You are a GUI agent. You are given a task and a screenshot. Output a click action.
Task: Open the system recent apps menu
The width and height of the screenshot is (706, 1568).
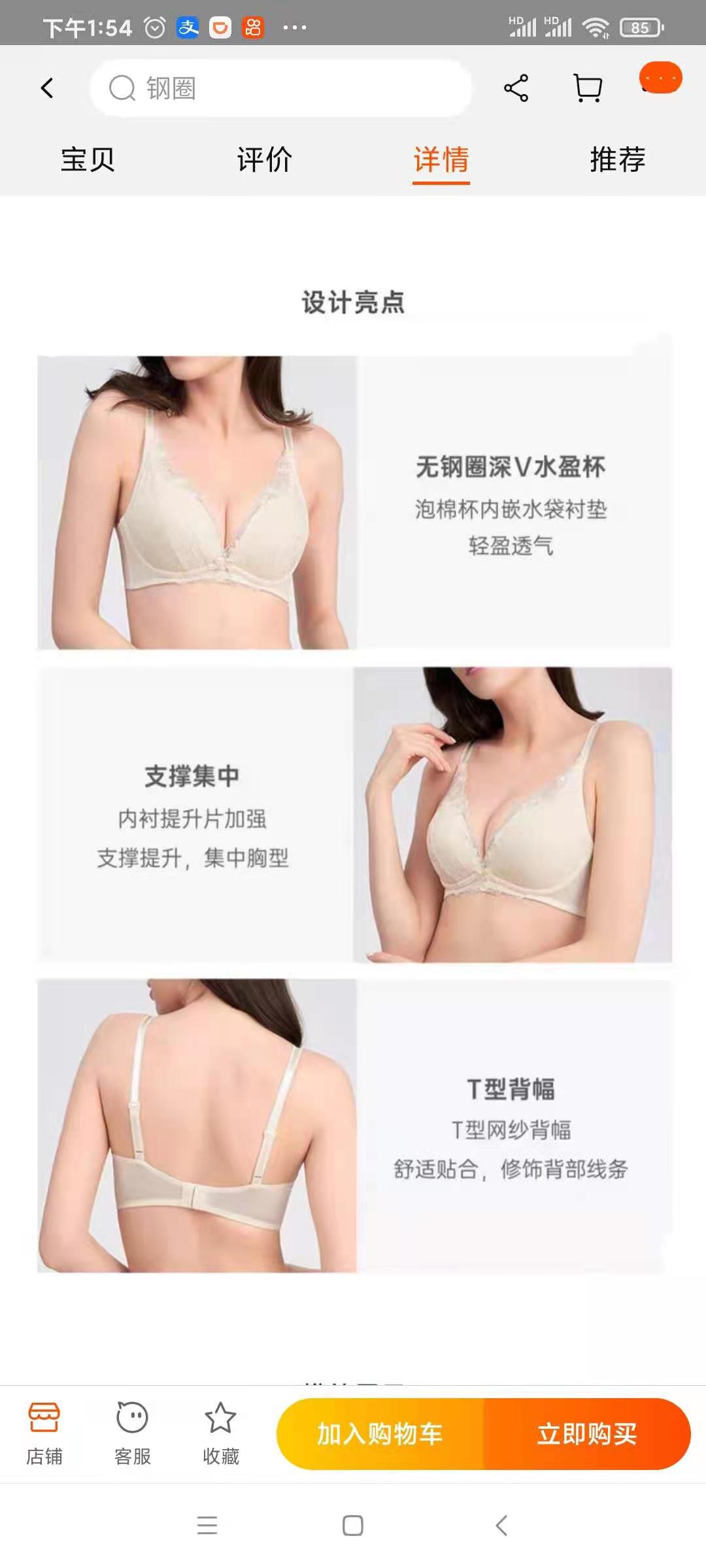207,1526
